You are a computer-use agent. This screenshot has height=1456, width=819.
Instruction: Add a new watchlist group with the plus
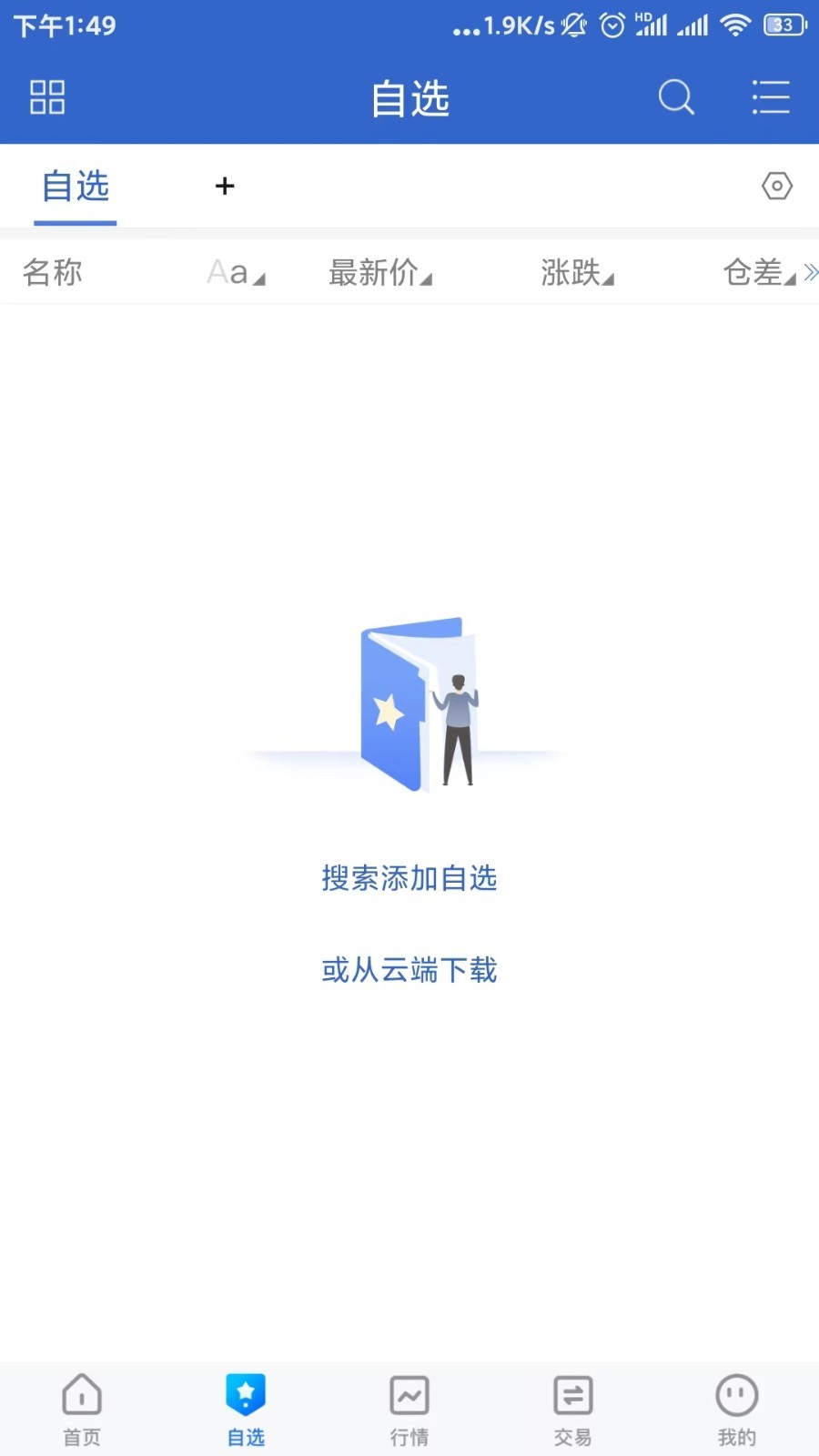(x=225, y=186)
